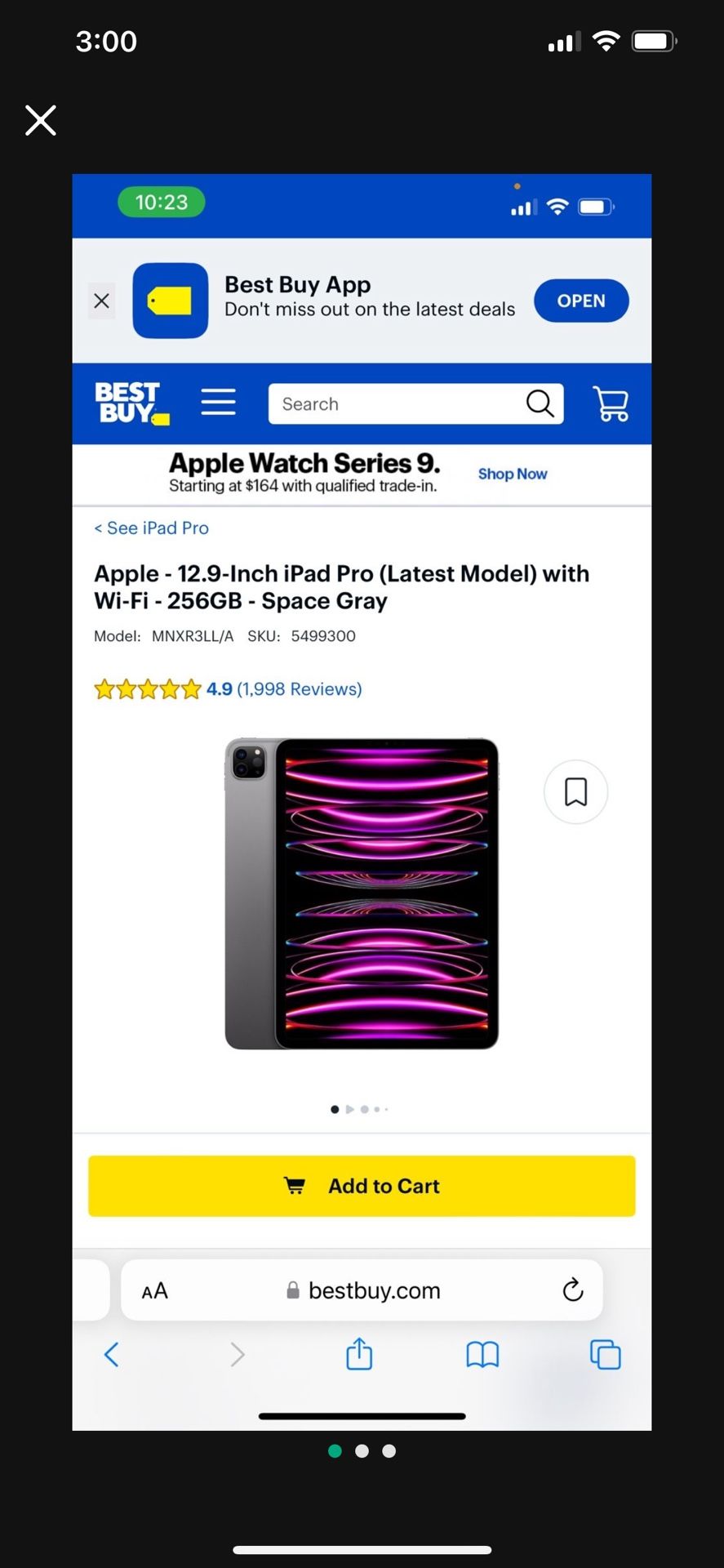Image resolution: width=724 pixels, height=1568 pixels.
Task: Jump to the third image via page dot
Action: click(x=389, y=1451)
